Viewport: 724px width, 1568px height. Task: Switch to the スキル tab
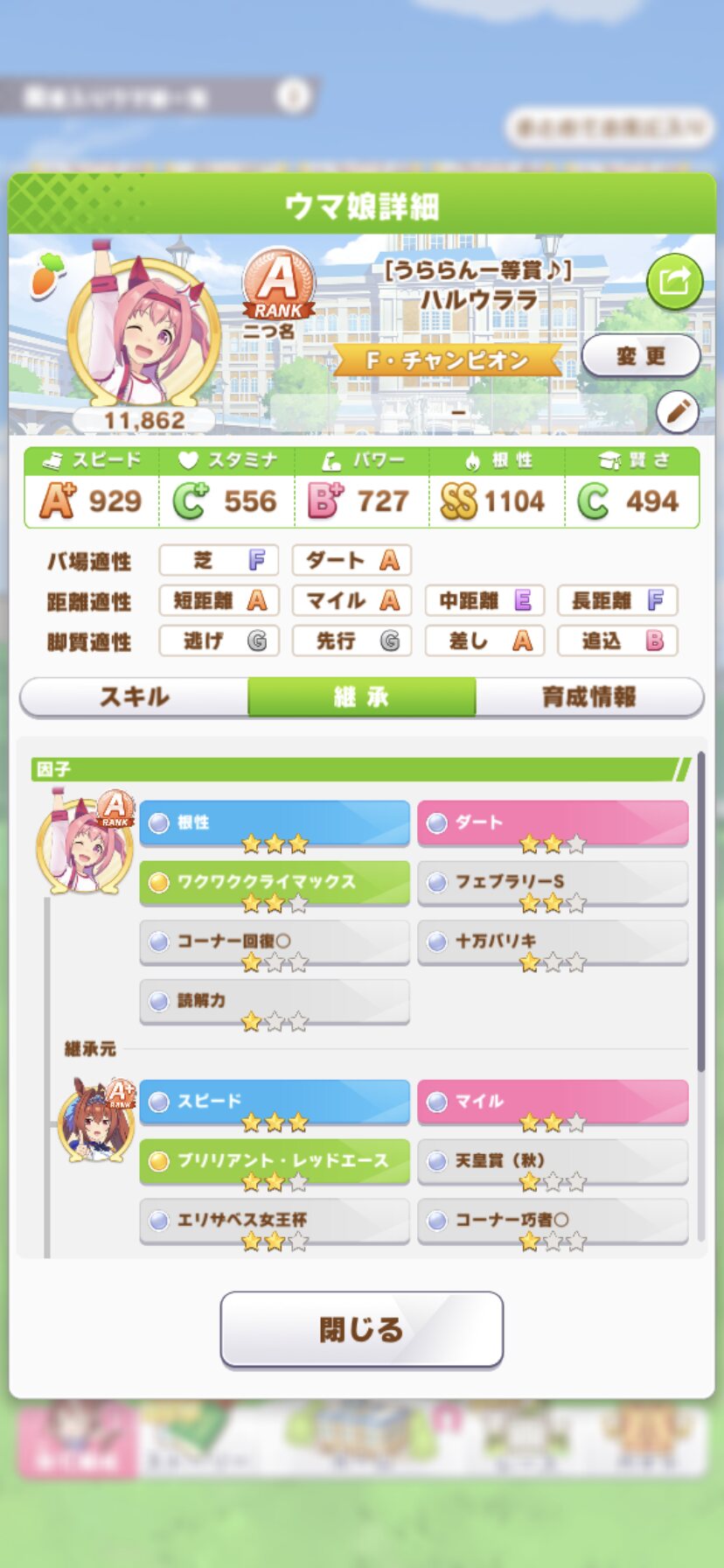tap(134, 697)
